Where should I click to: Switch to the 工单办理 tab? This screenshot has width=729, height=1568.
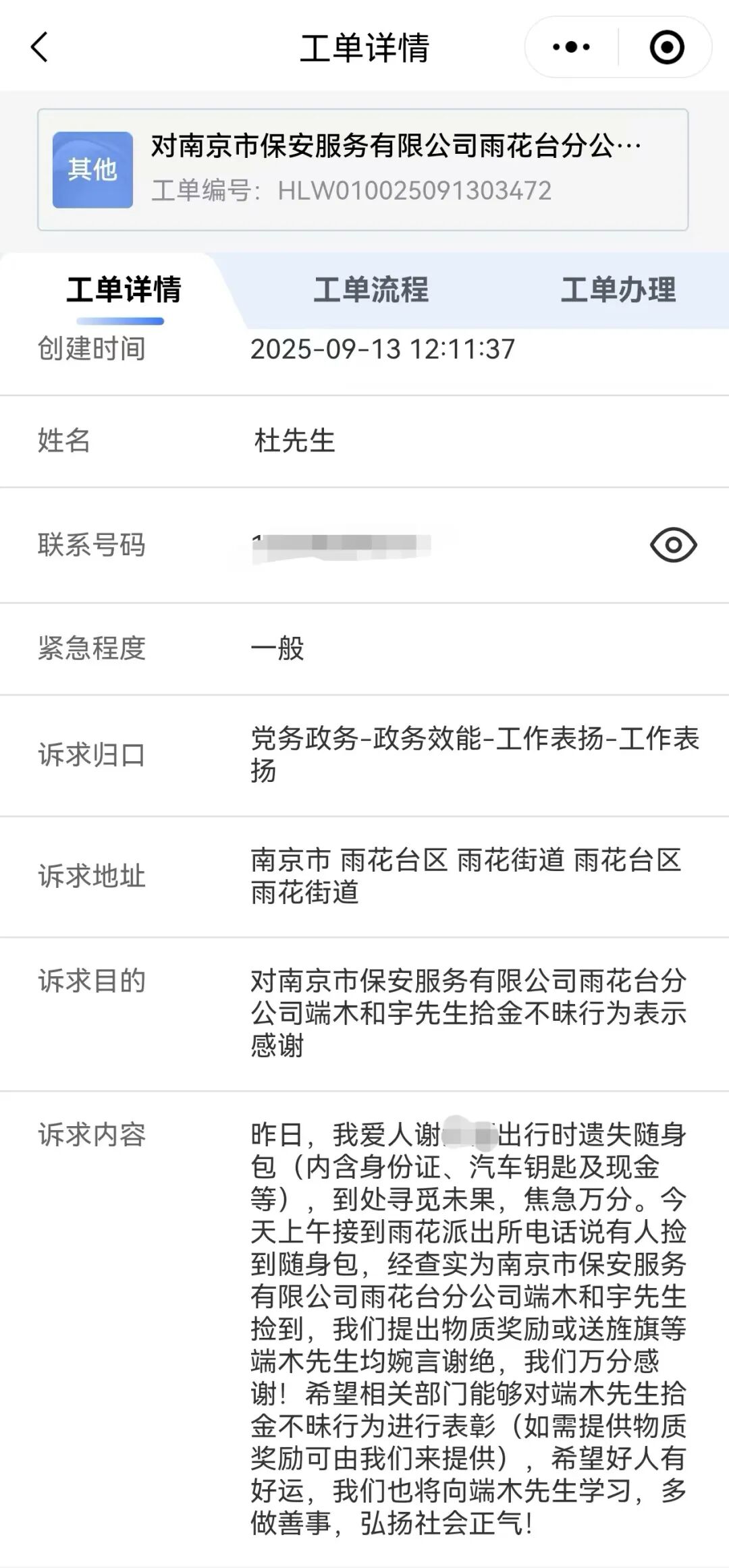(x=618, y=289)
